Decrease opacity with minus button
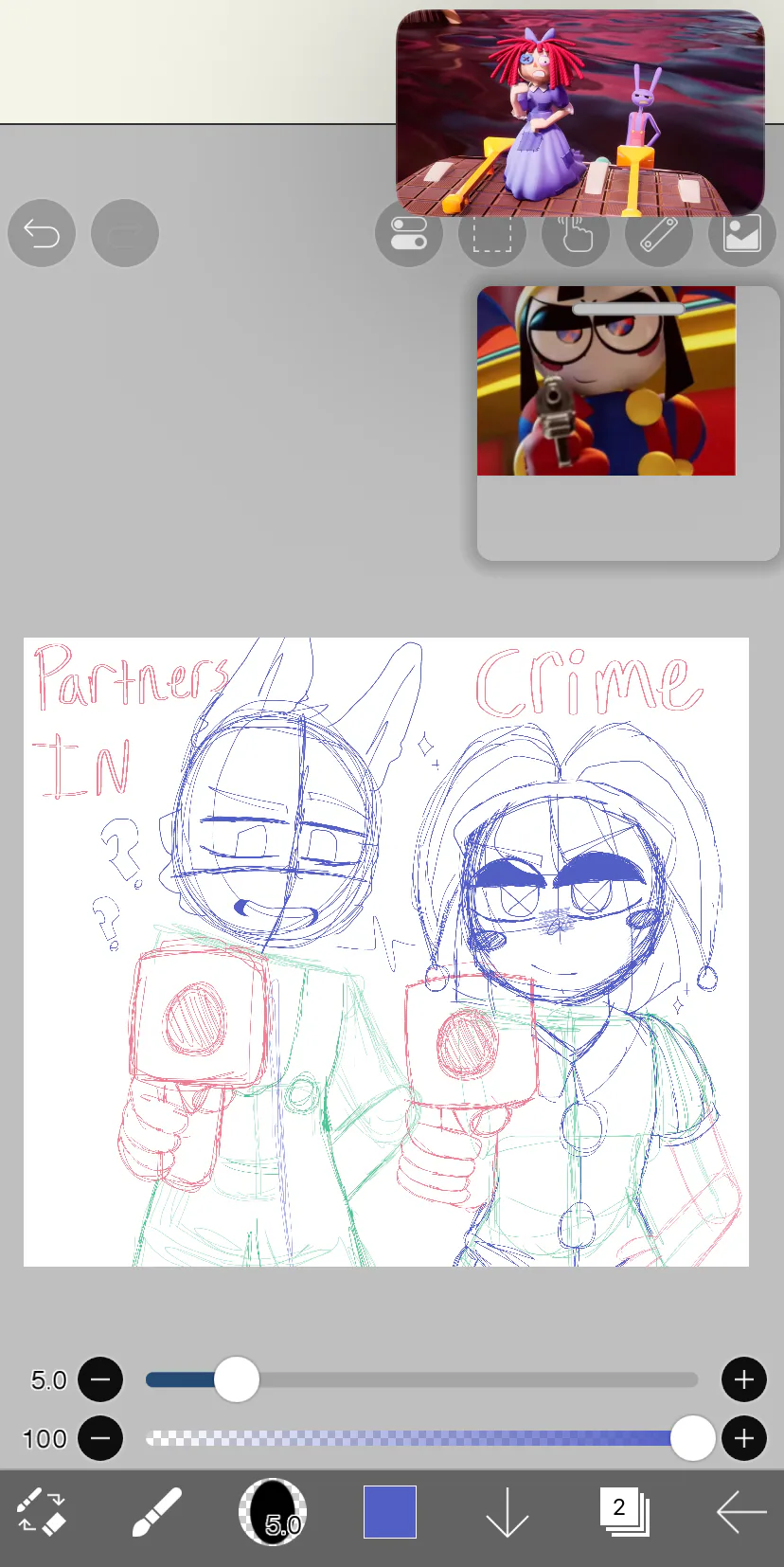Image resolution: width=784 pixels, height=1567 pixels. [x=100, y=1439]
